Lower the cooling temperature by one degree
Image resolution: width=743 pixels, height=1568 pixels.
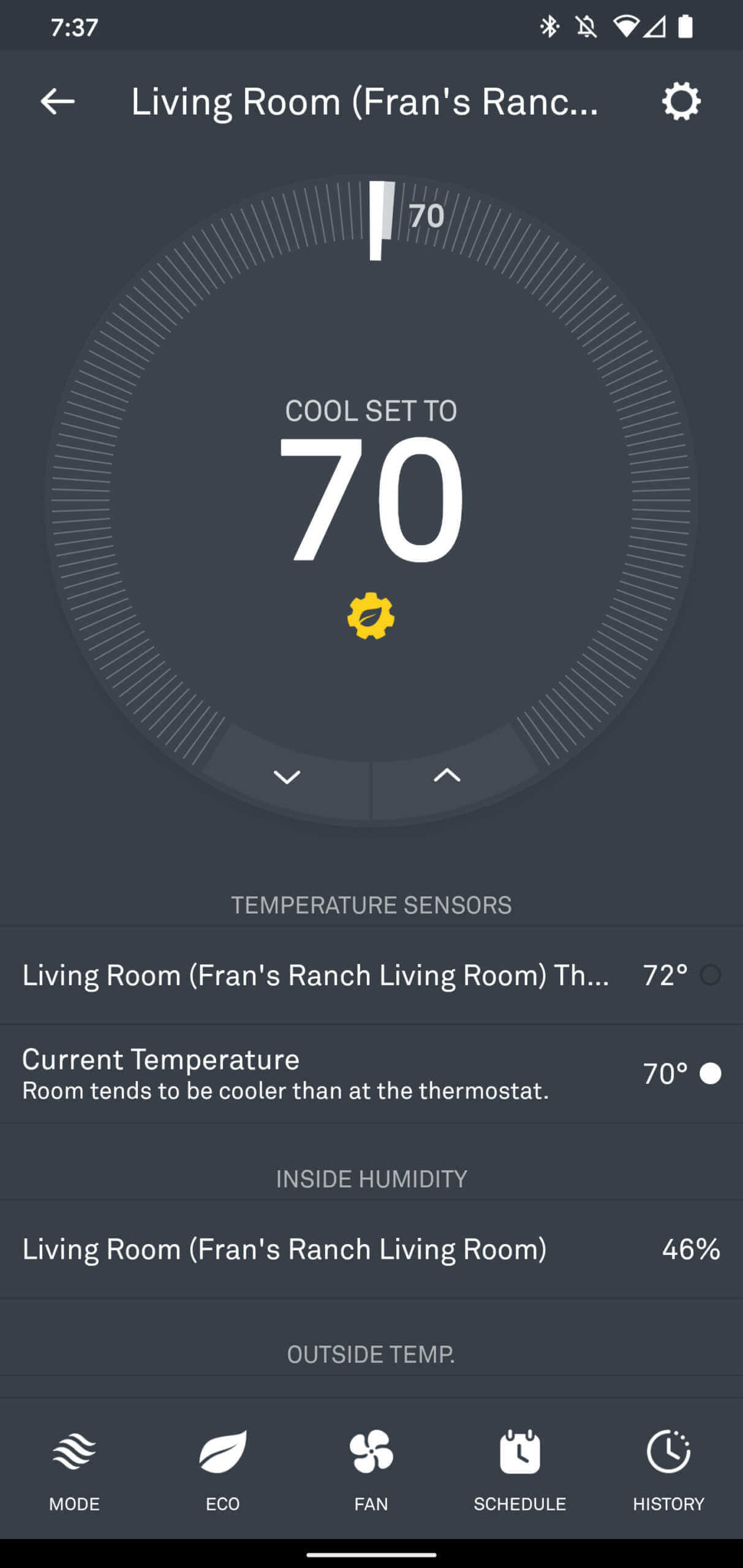pos(287,777)
